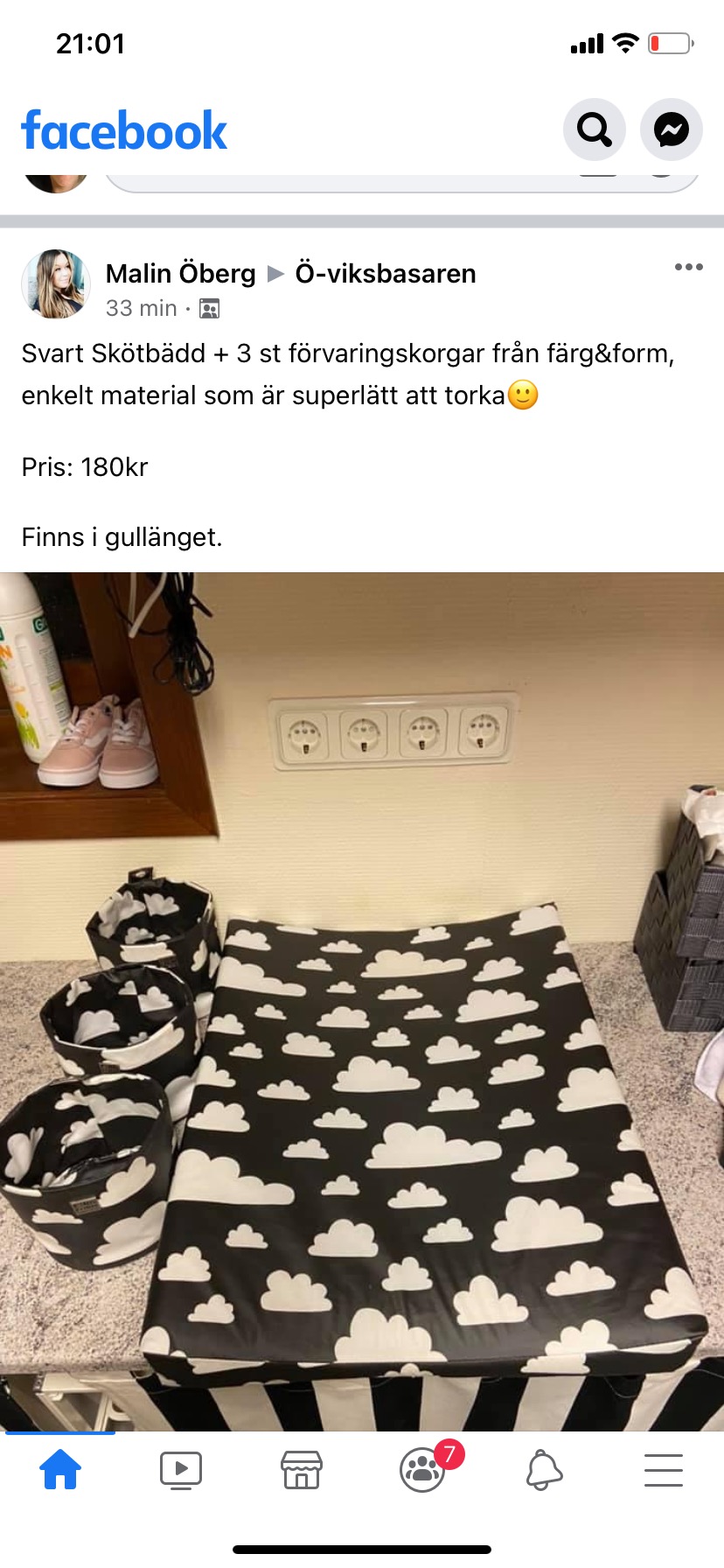Image resolution: width=724 pixels, height=1568 pixels.
Task: Open the notifications bell tab
Action: coord(544,1470)
